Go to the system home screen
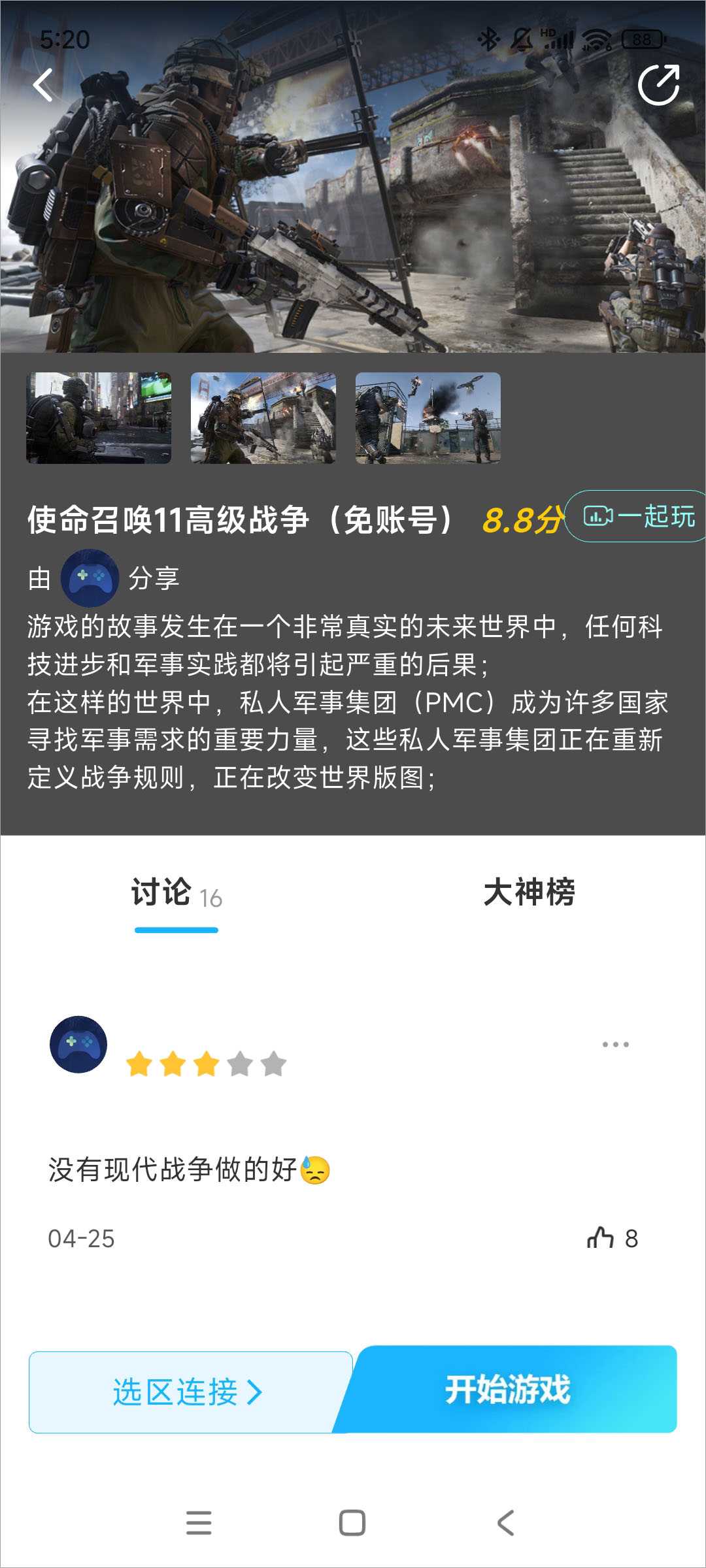The height and width of the screenshot is (1568, 706). coord(352,1522)
